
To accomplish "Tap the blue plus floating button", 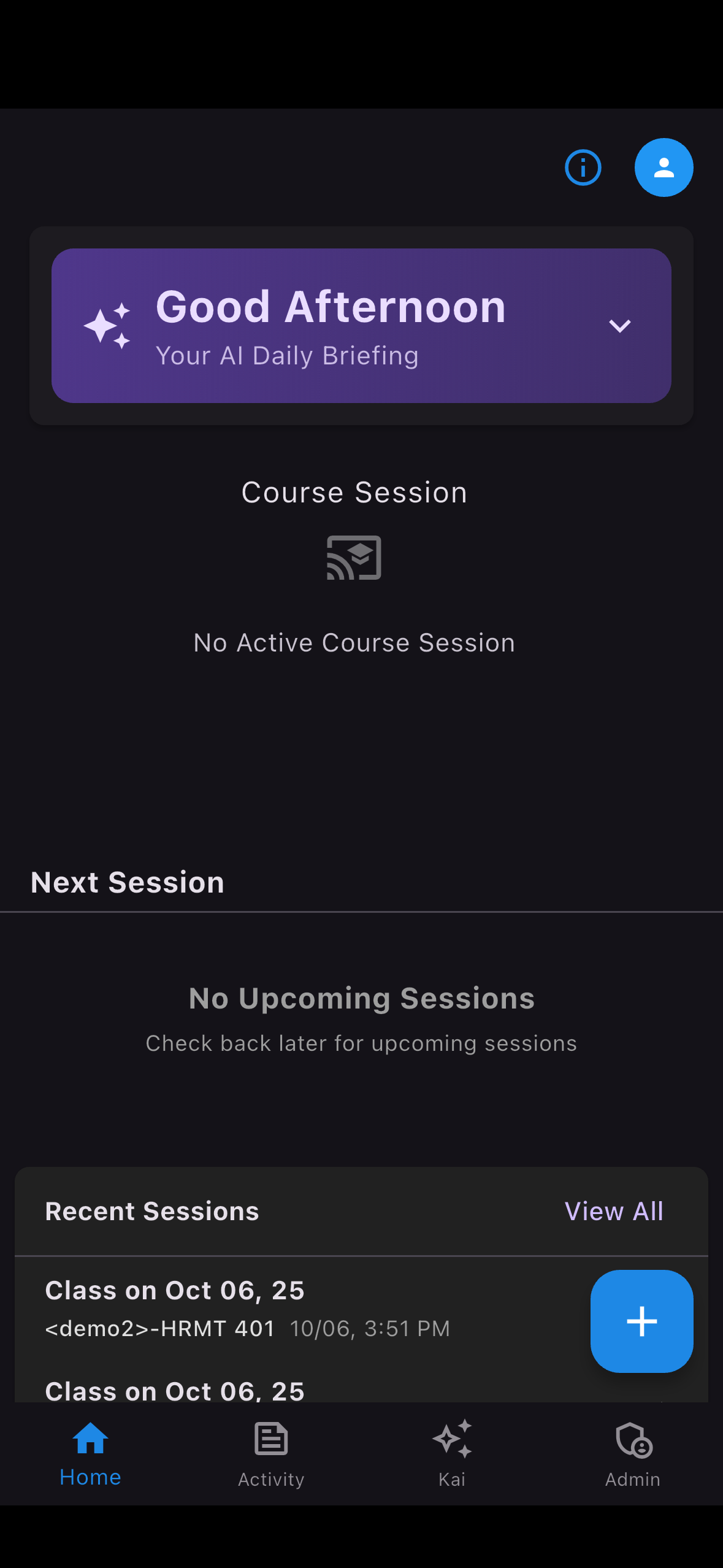I will [x=641, y=1321].
